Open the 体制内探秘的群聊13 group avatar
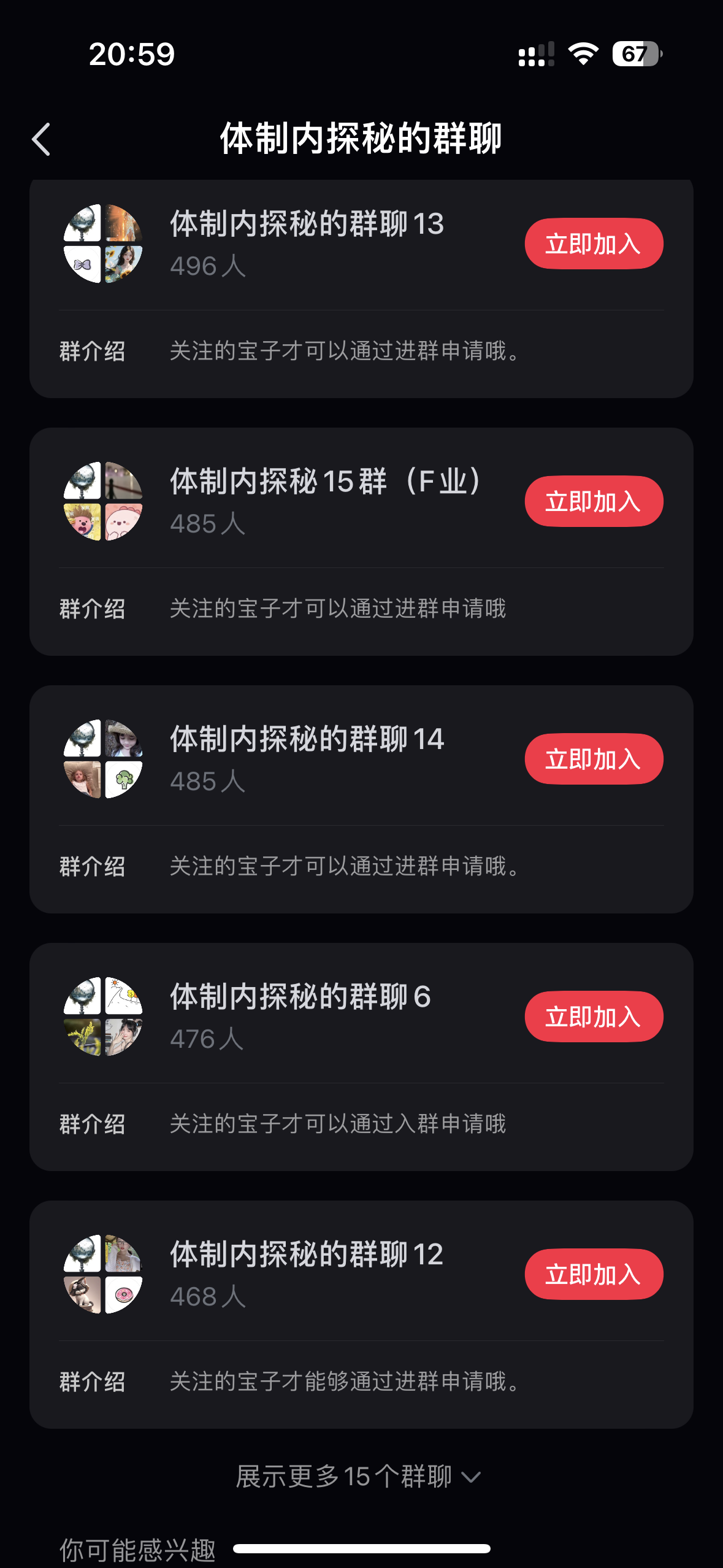The image size is (723, 1568). (x=103, y=244)
